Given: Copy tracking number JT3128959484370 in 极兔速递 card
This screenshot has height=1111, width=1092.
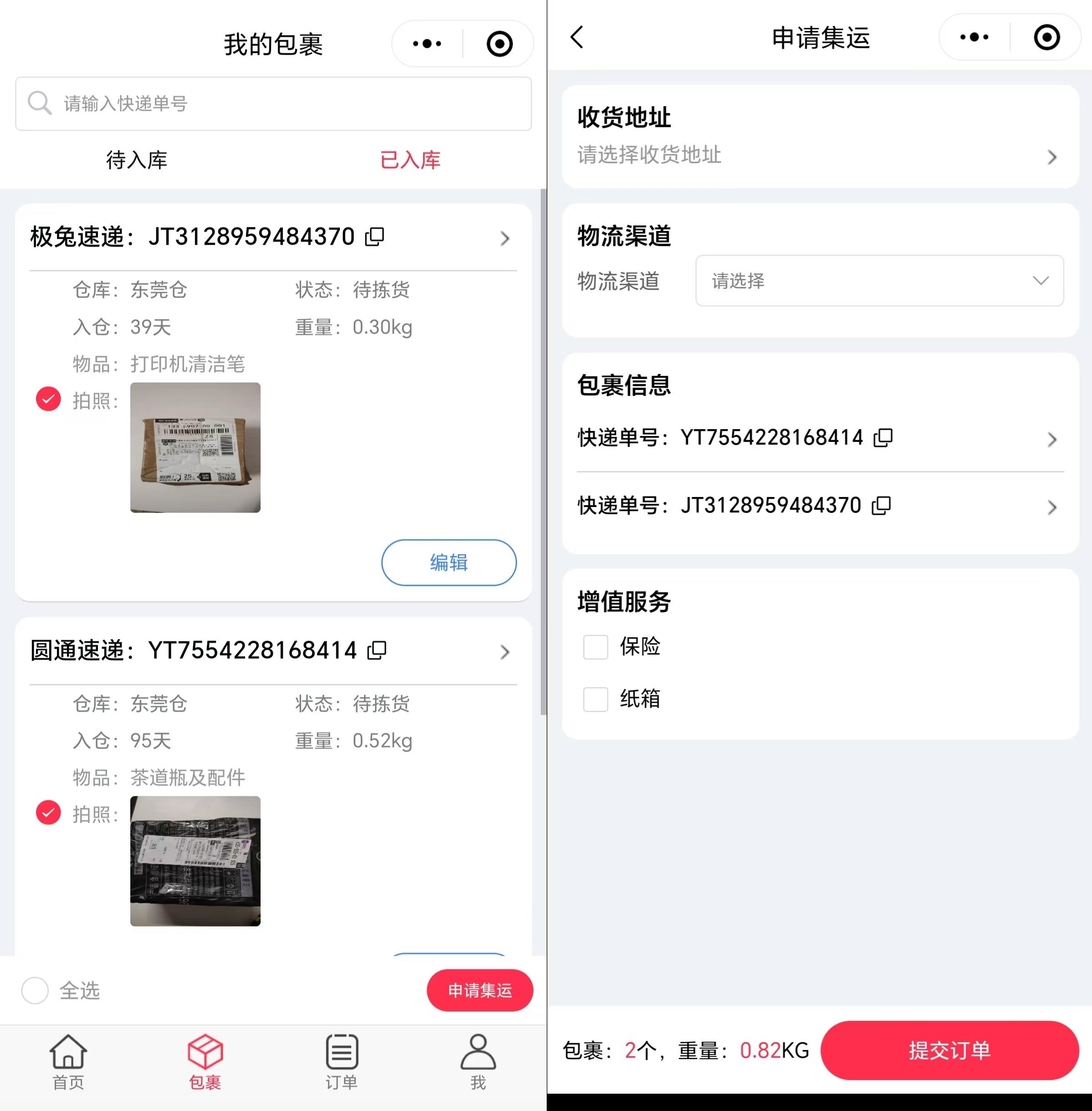Looking at the screenshot, I should click(375, 236).
